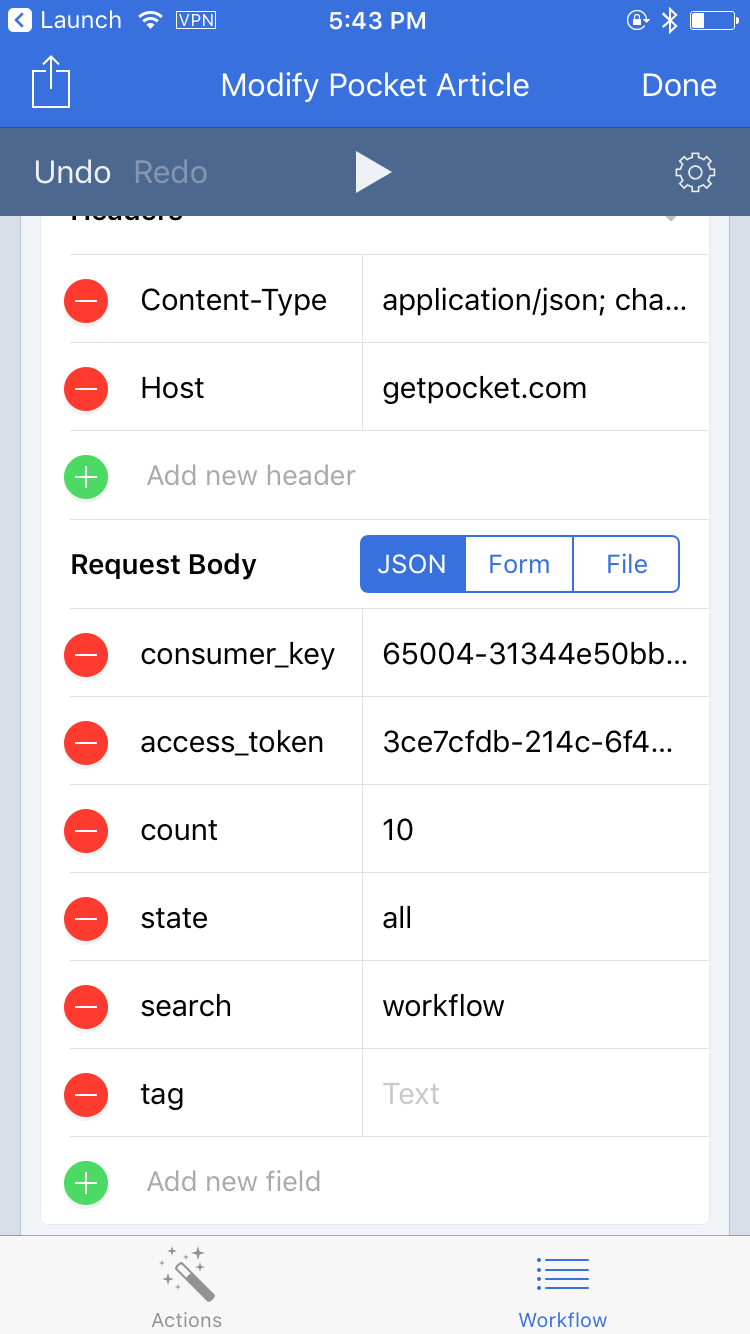
Task: Remove the Content-Type header
Action: [x=86, y=300]
